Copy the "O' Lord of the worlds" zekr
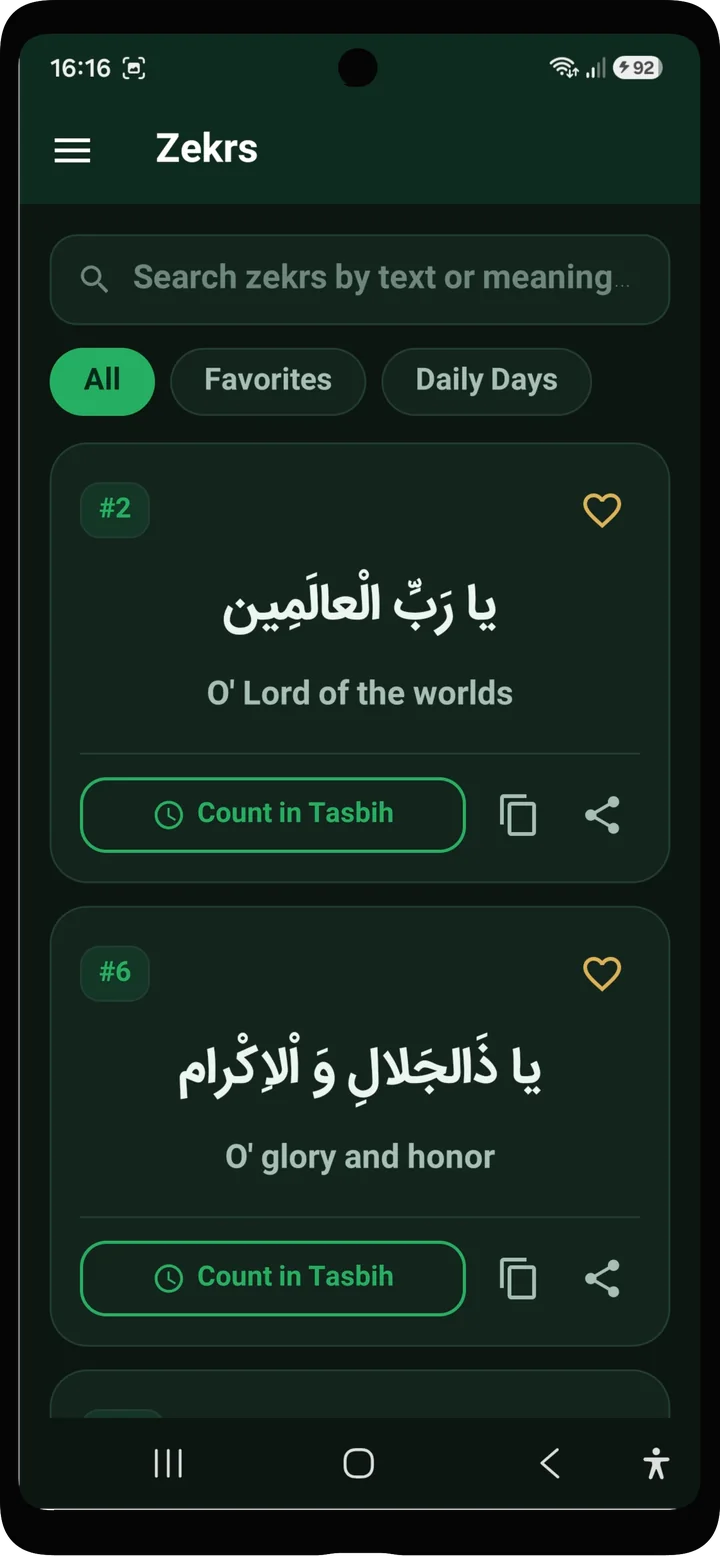This screenshot has width=720, height=1556. [518, 815]
